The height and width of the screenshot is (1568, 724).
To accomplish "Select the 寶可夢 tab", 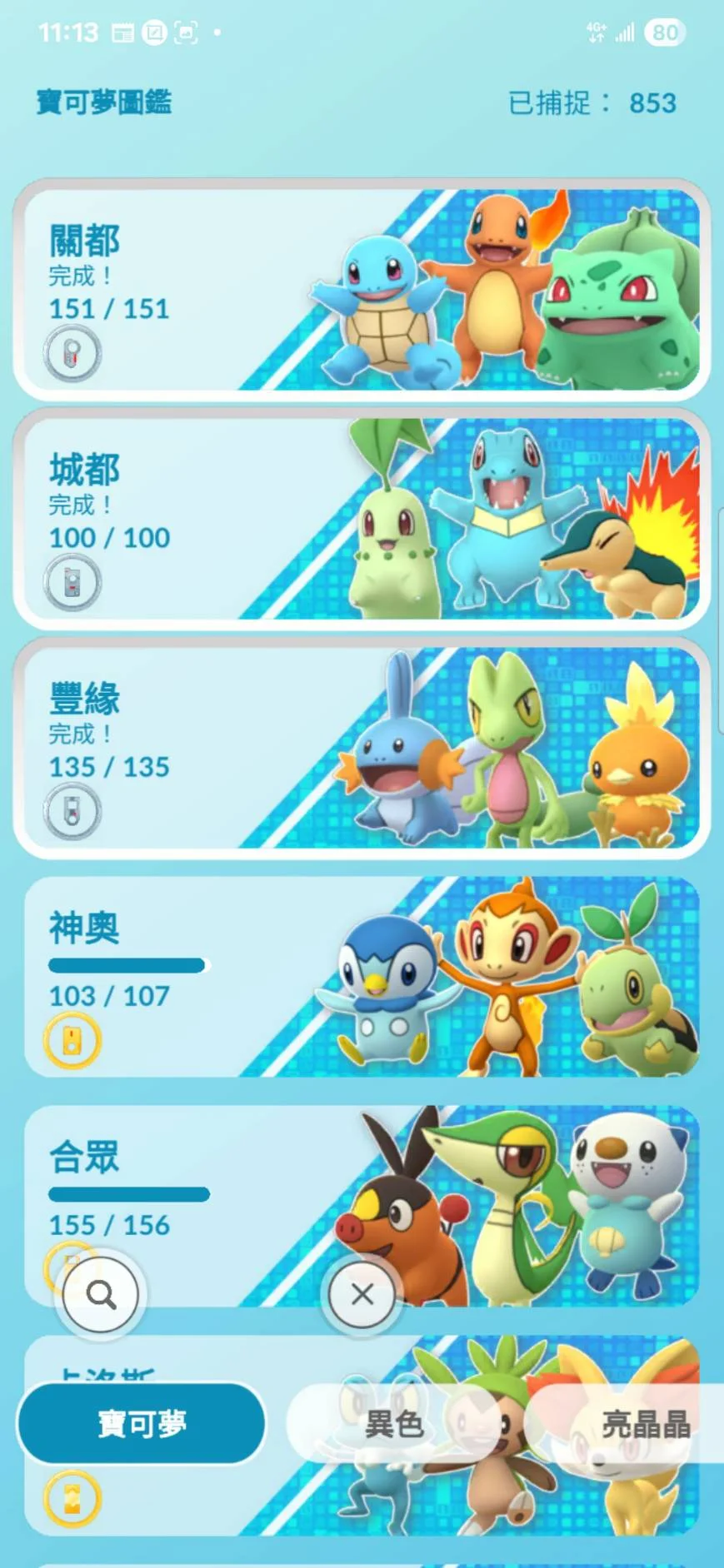I will (x=142, y=1424).
